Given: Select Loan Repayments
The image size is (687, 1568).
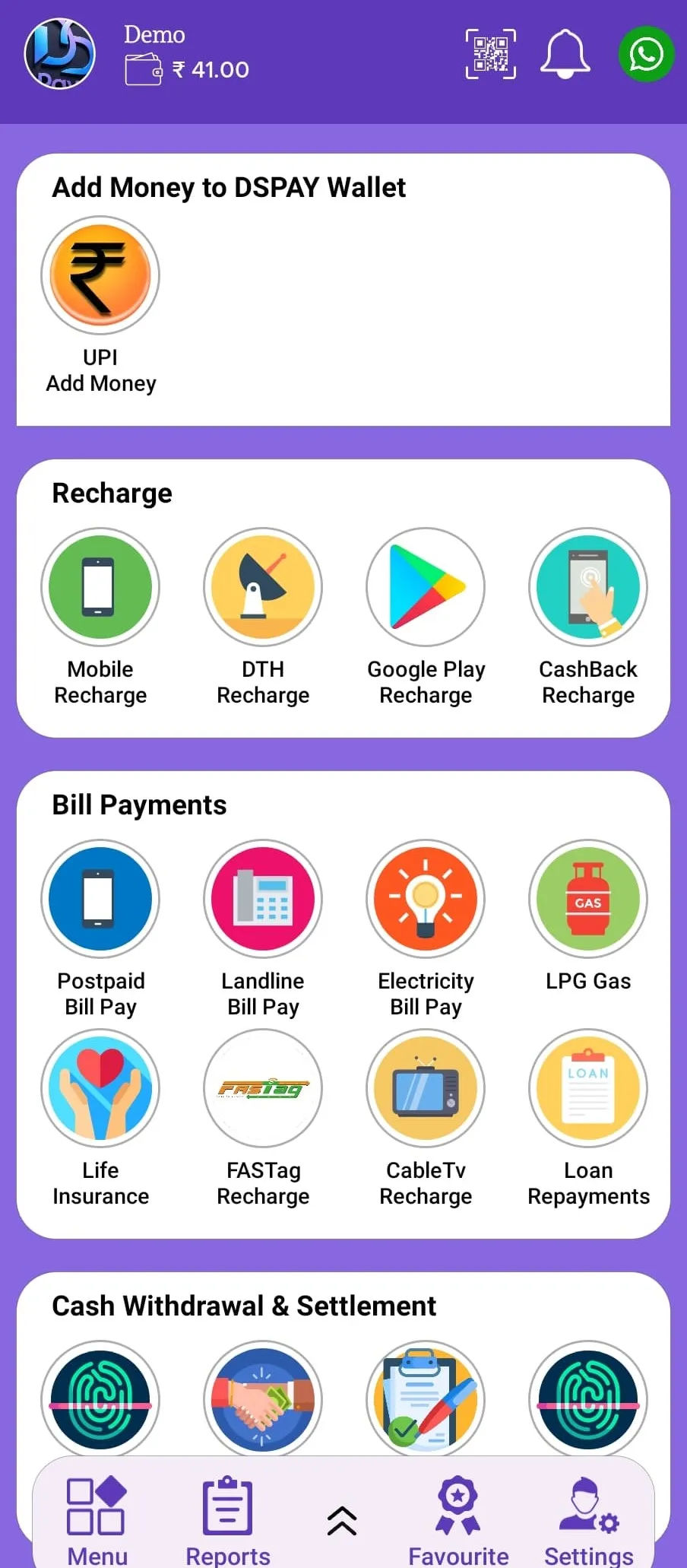Looking at the screenshot, I should click(x=588, y=1089).
